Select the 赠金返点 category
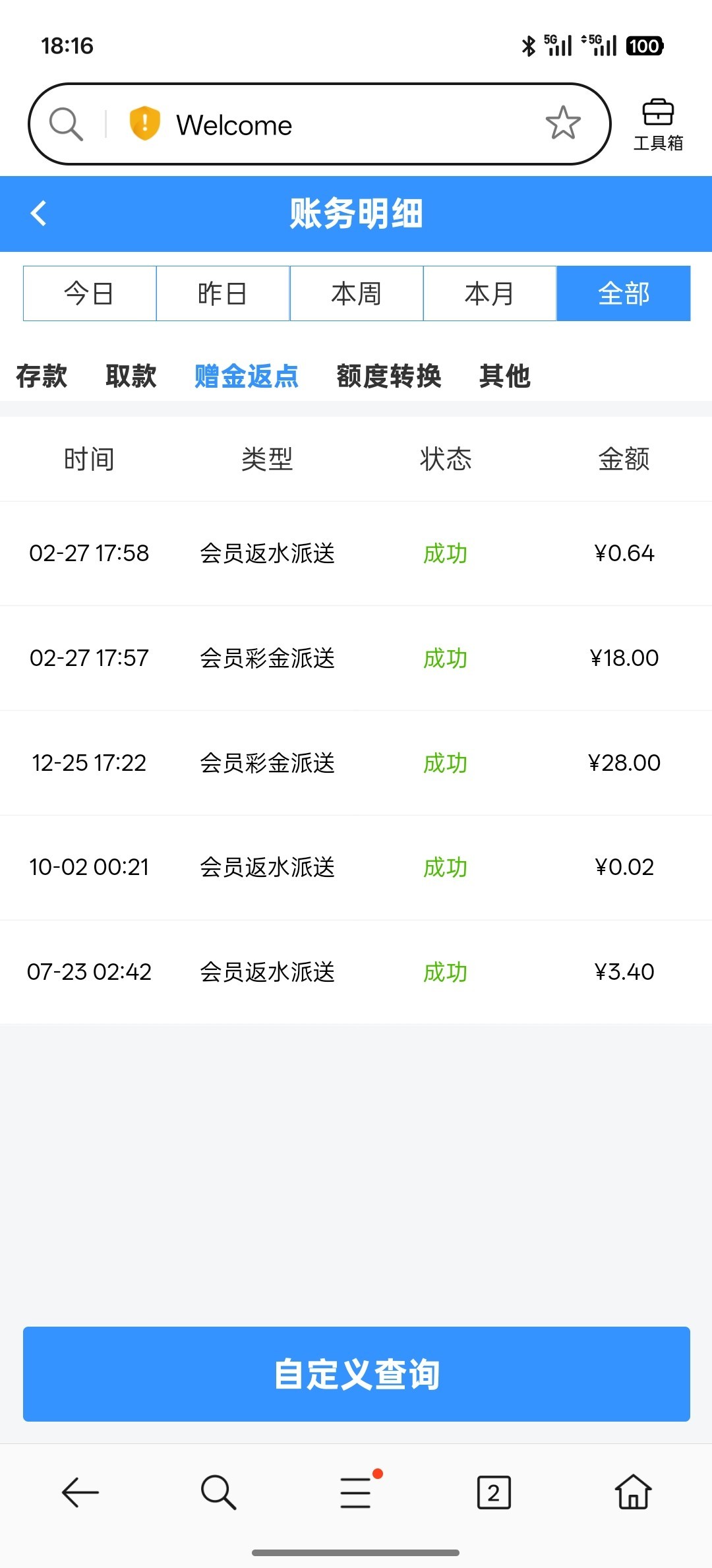 (x=247, y=376)
